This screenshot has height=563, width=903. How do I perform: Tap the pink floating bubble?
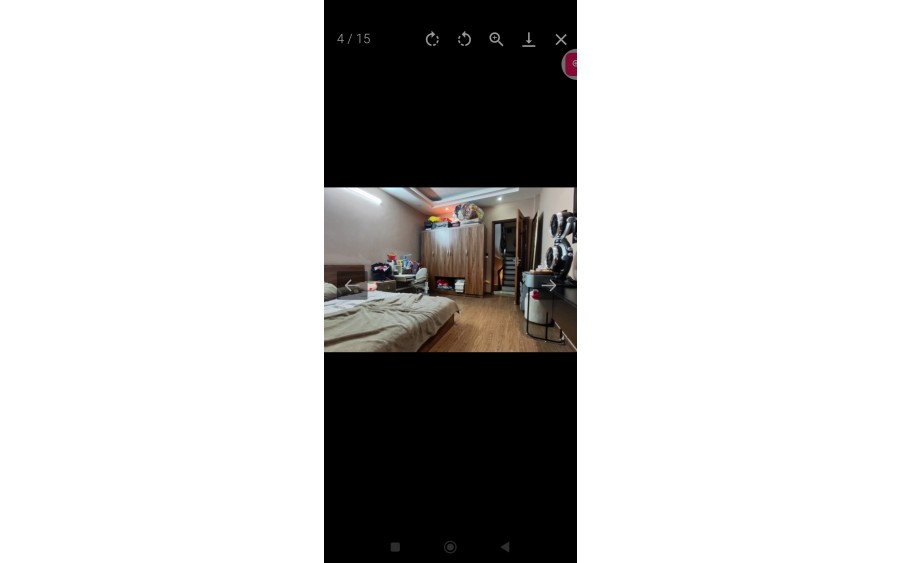[572, 64]
